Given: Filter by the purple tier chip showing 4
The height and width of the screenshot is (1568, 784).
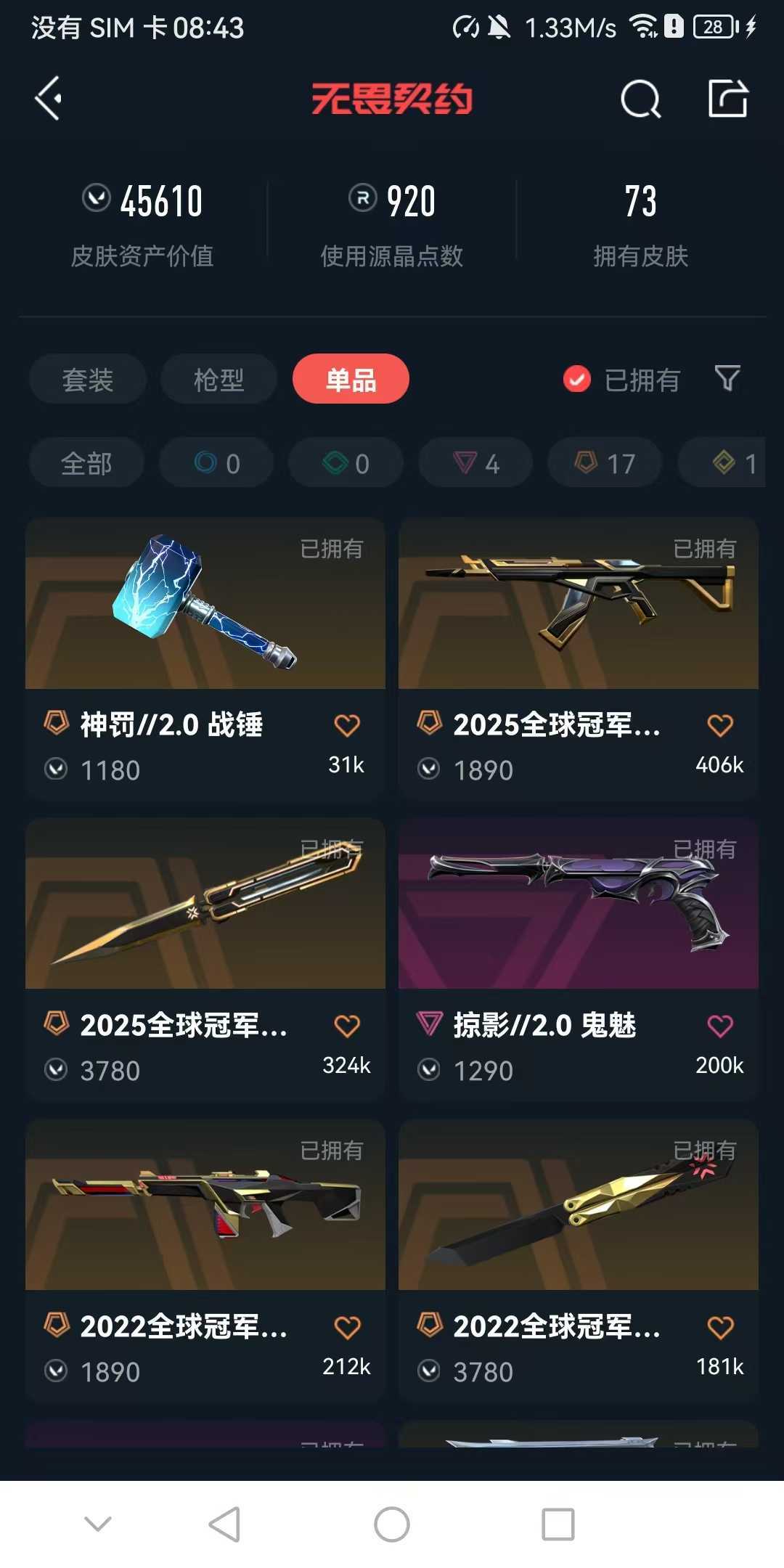Looking at the screenshot, I should click(x=476, y=463).
